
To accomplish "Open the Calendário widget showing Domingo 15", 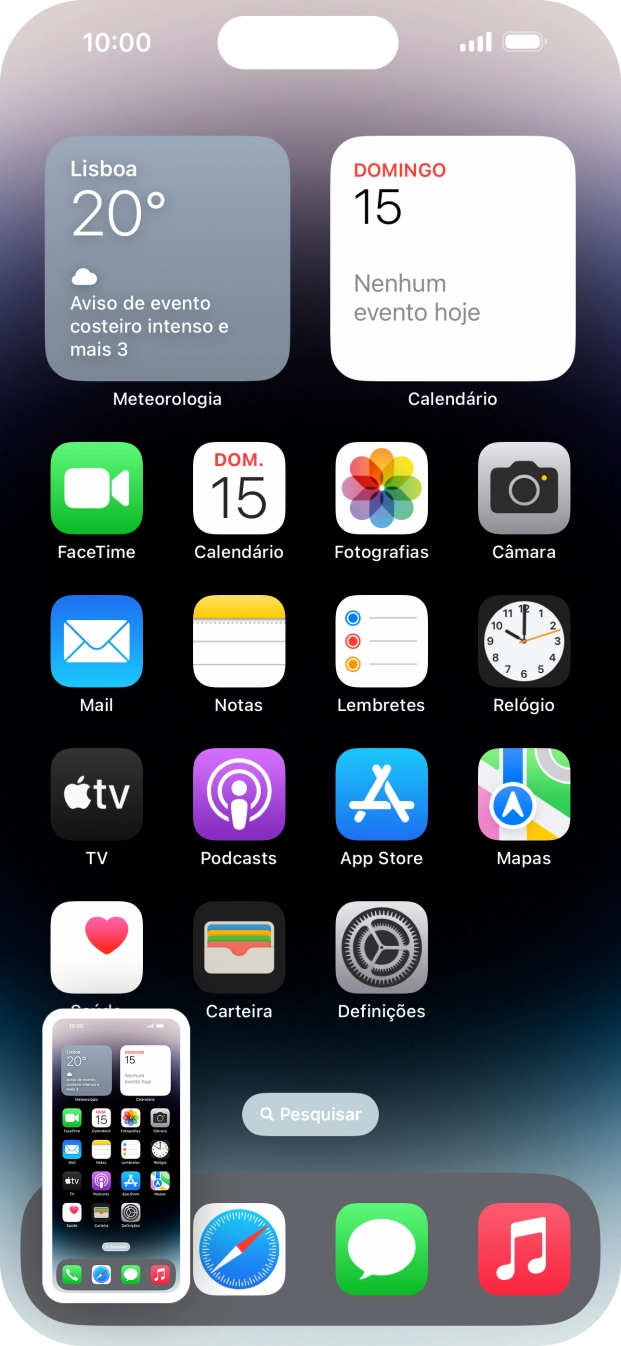I will pyautogui.click(x=453, y=259).
